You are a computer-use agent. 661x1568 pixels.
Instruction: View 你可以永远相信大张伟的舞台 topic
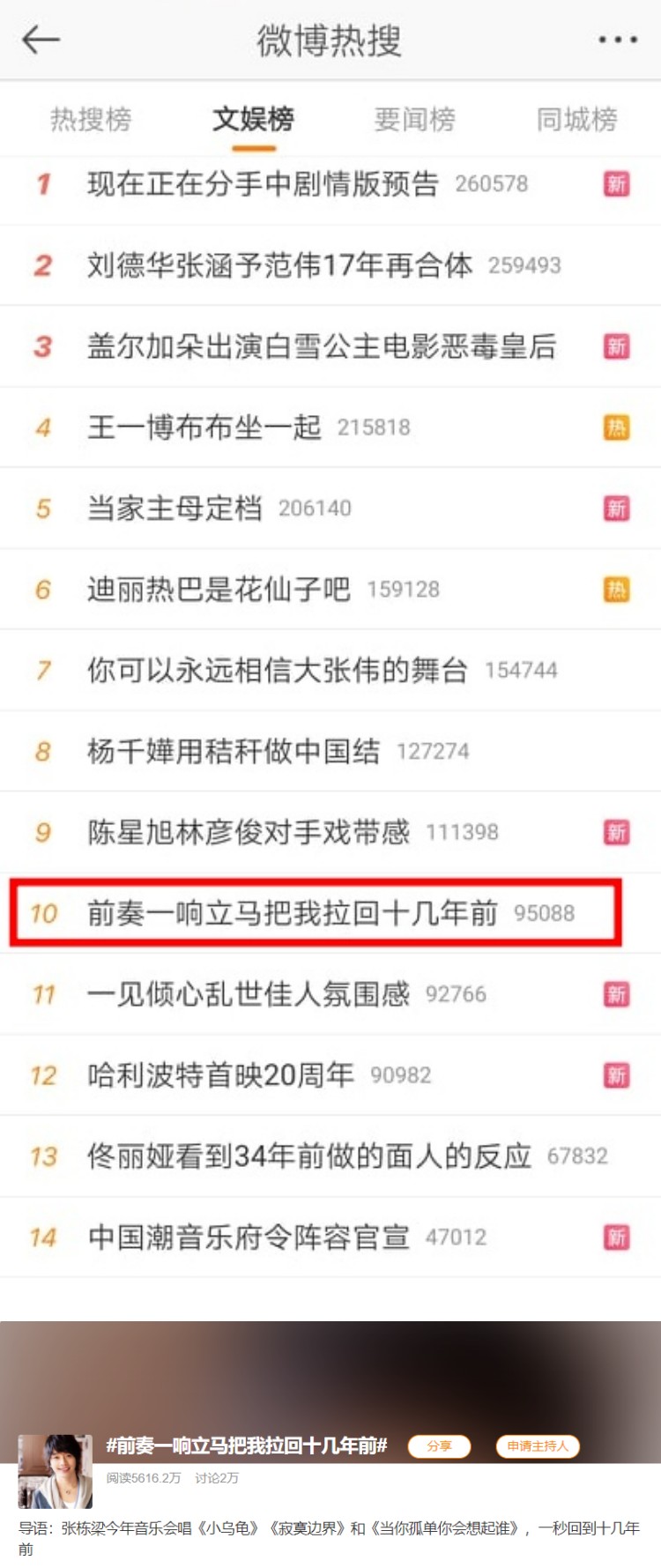point(277,671)
